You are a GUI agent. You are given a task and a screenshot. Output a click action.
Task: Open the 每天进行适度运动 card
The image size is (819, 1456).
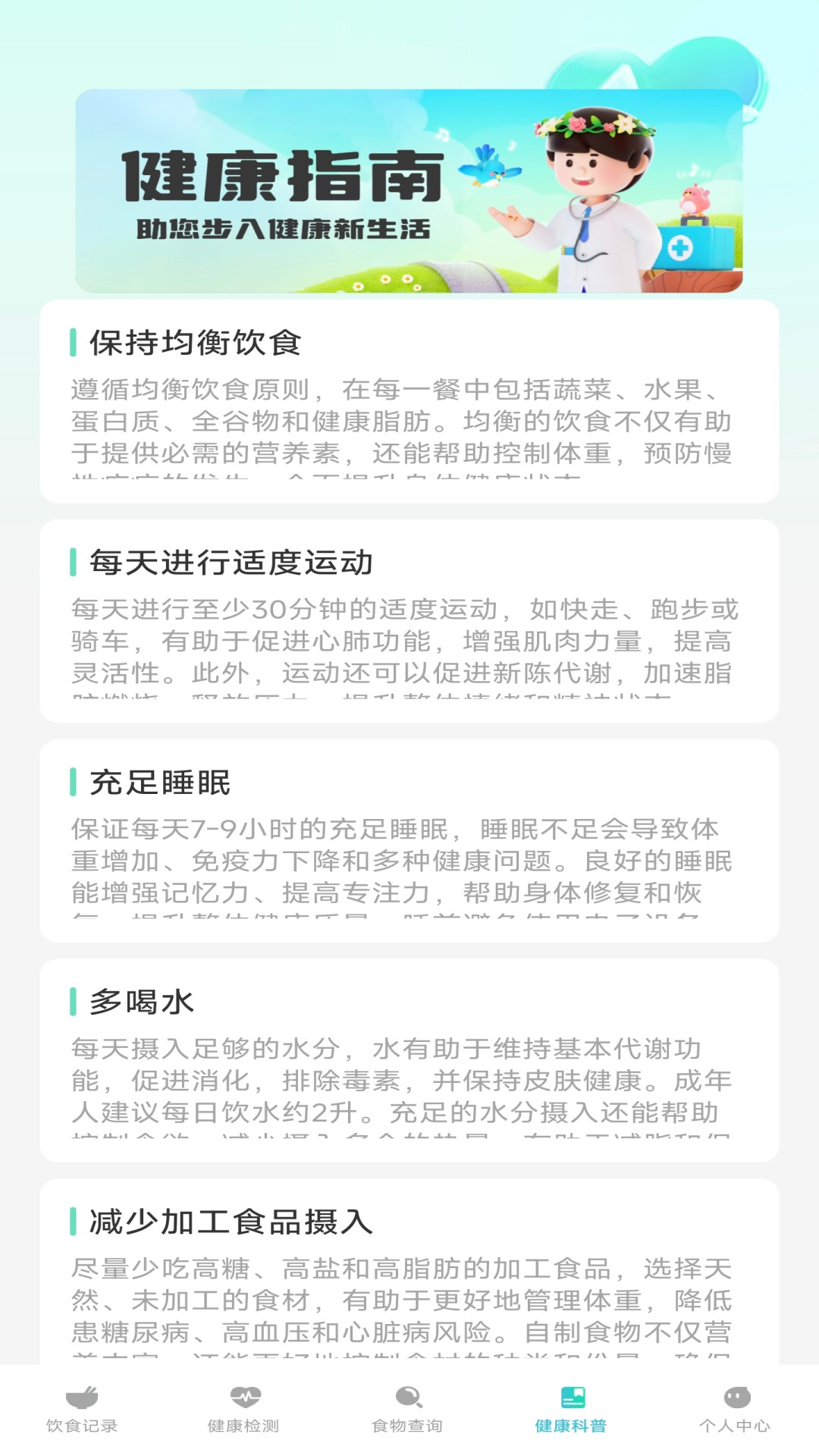click(409, 621)
